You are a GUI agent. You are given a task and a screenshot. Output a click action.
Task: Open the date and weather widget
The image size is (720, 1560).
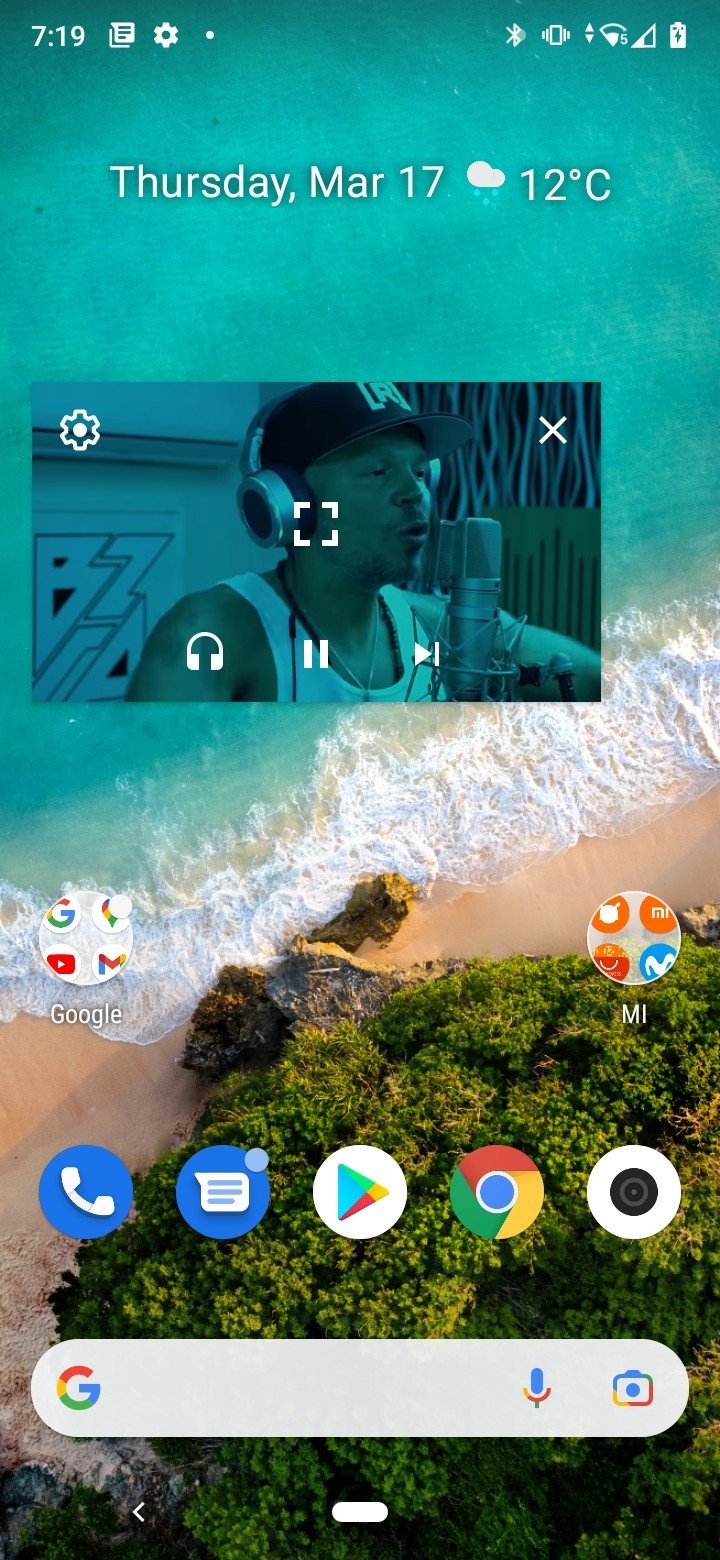pos(360,183)
